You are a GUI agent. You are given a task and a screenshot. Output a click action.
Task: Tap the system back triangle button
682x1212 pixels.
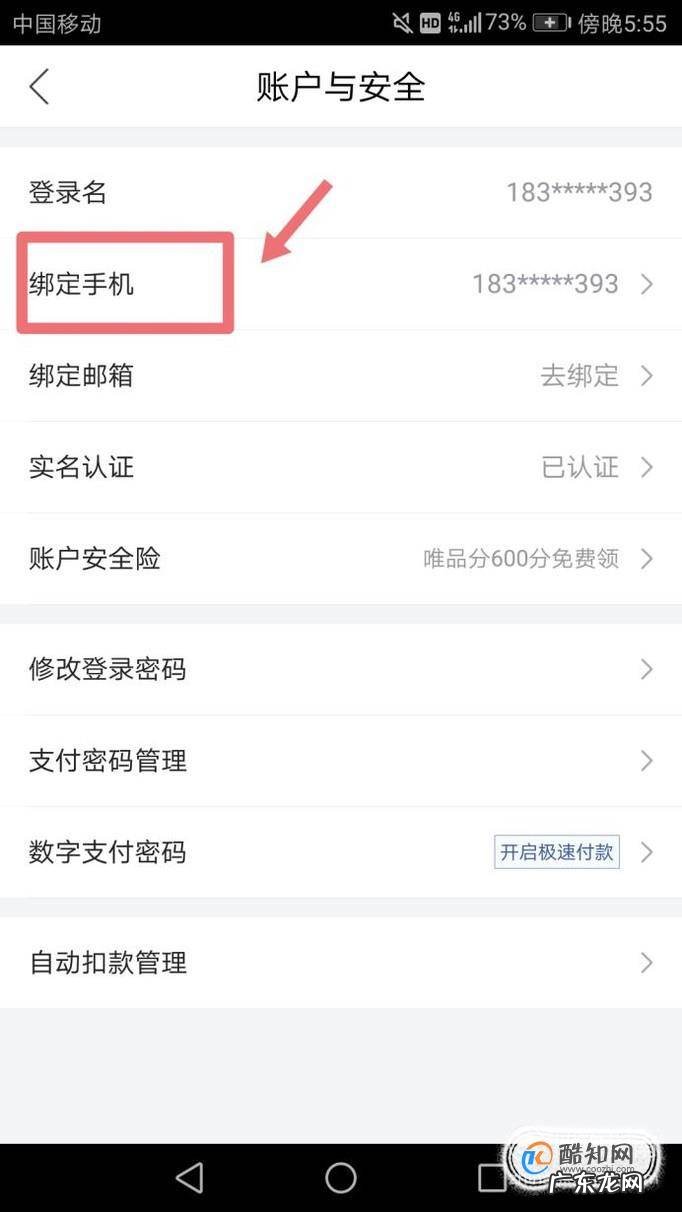pos(189,1178)
